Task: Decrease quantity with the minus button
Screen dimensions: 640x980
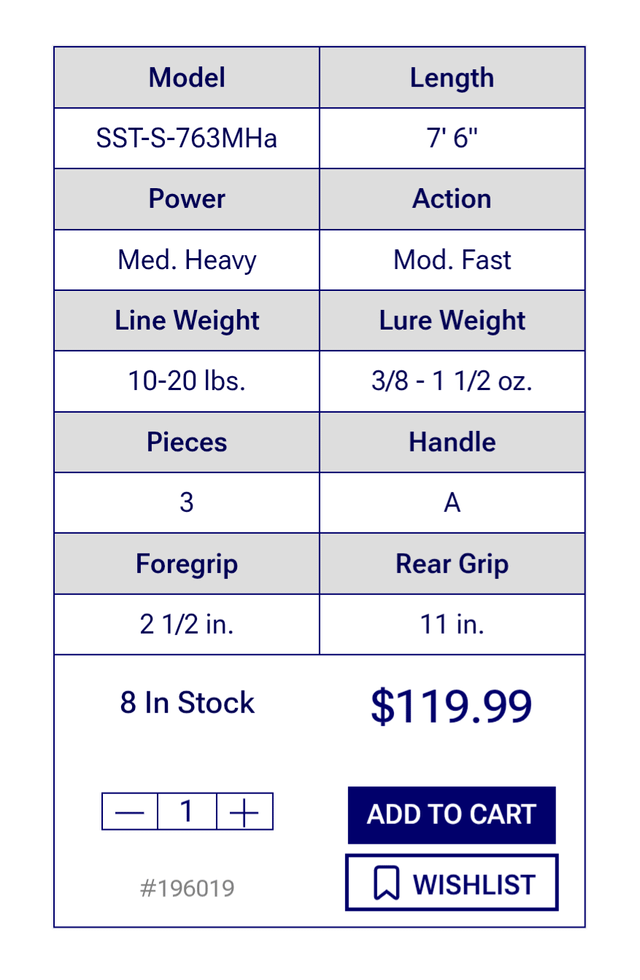Action: coord(130,812)
